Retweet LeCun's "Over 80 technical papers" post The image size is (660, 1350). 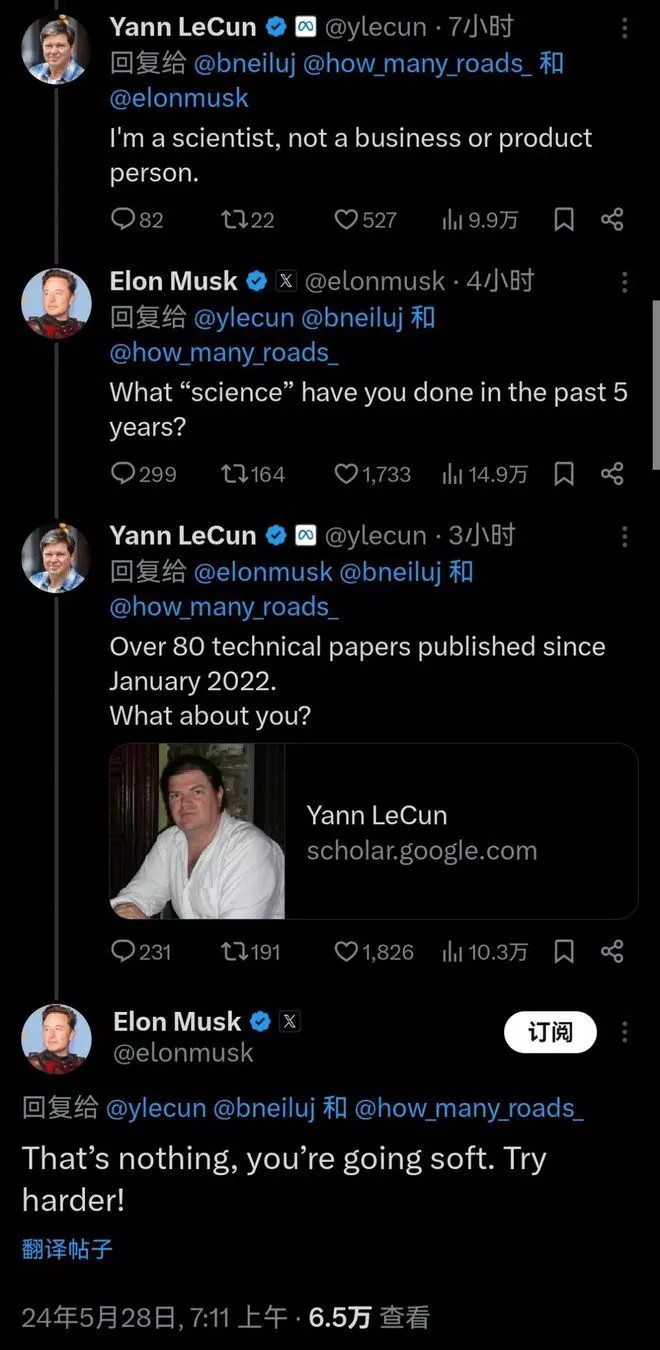pos(250,951)
